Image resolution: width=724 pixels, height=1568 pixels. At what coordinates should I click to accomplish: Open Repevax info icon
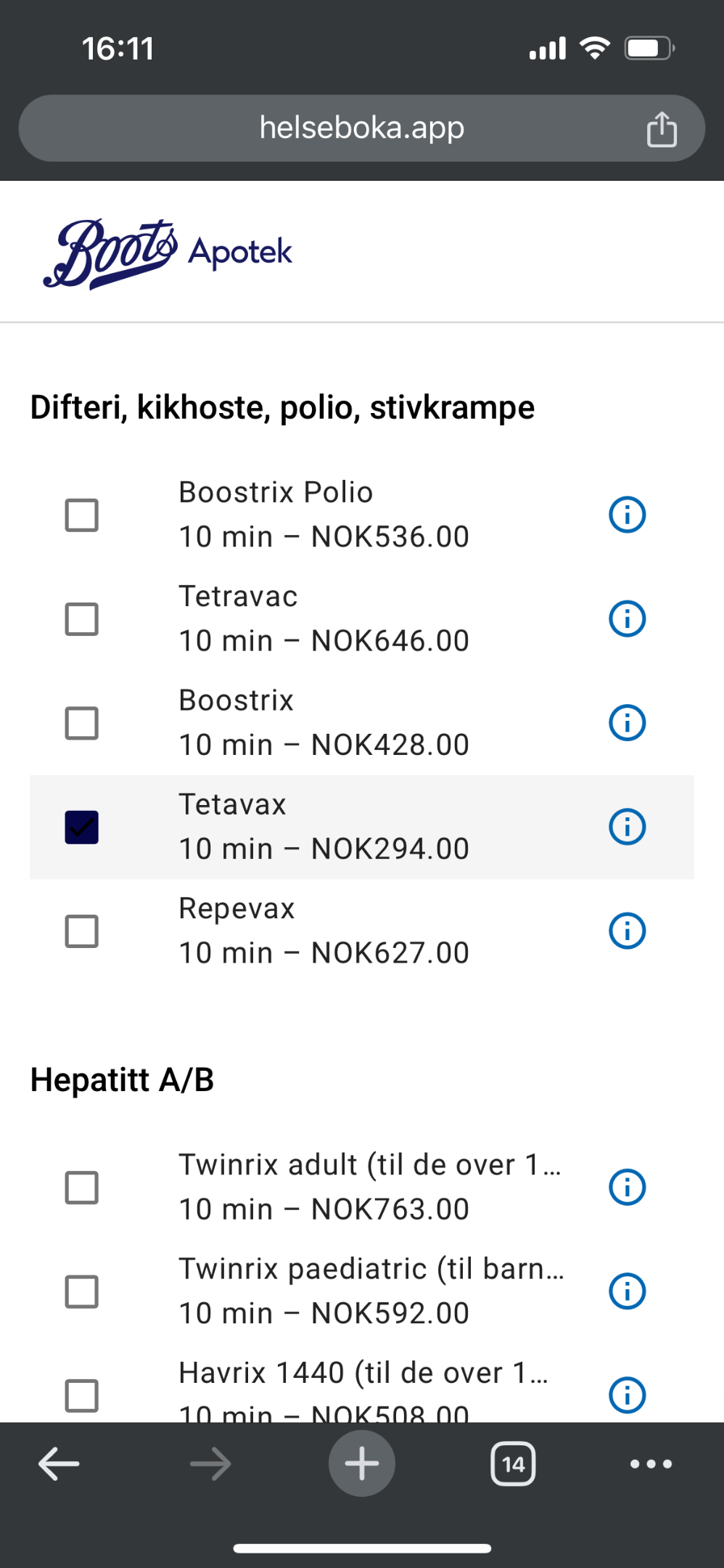click(628, 931)
